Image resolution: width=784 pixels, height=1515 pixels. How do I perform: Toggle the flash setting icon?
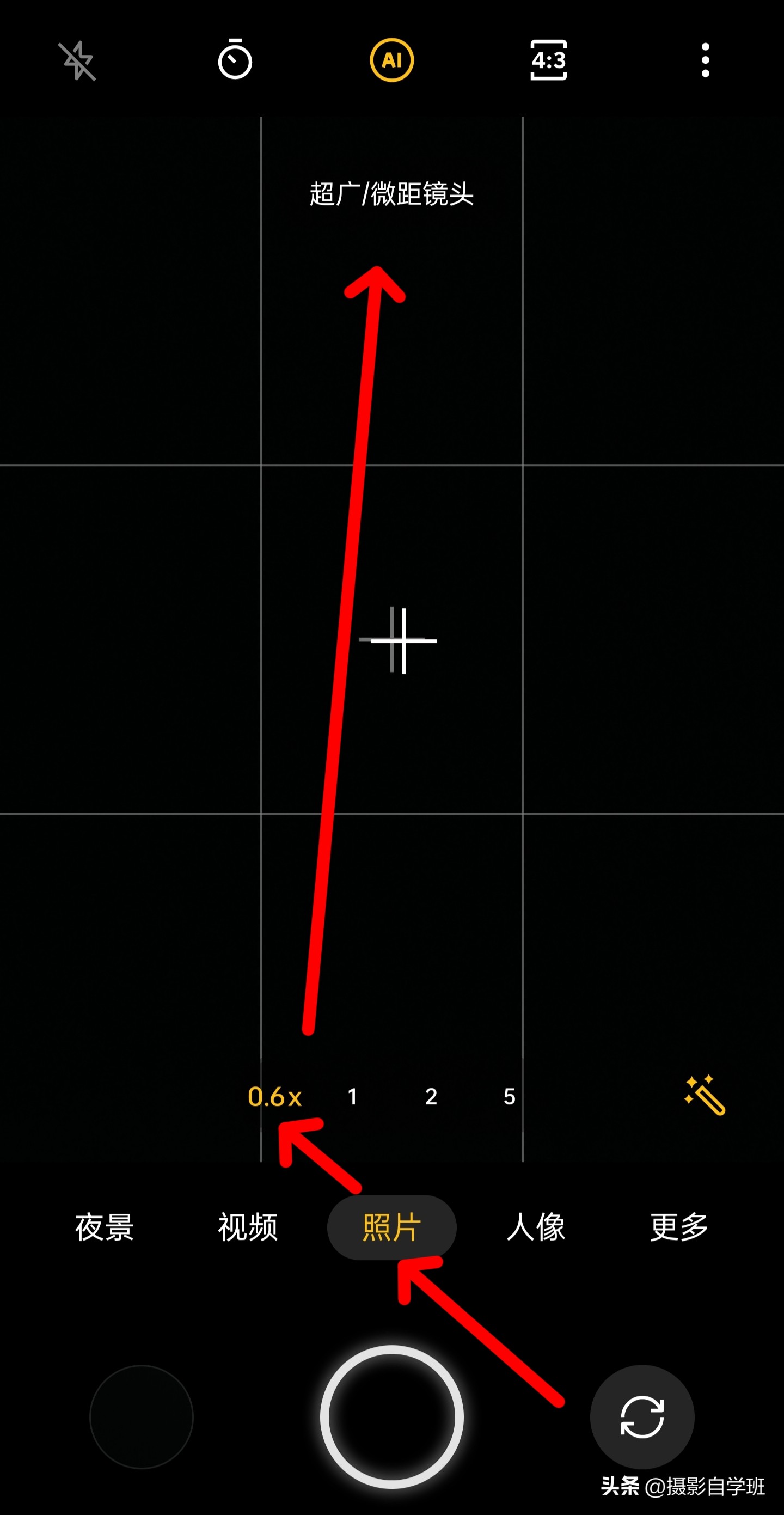click(x=77, y=60)
